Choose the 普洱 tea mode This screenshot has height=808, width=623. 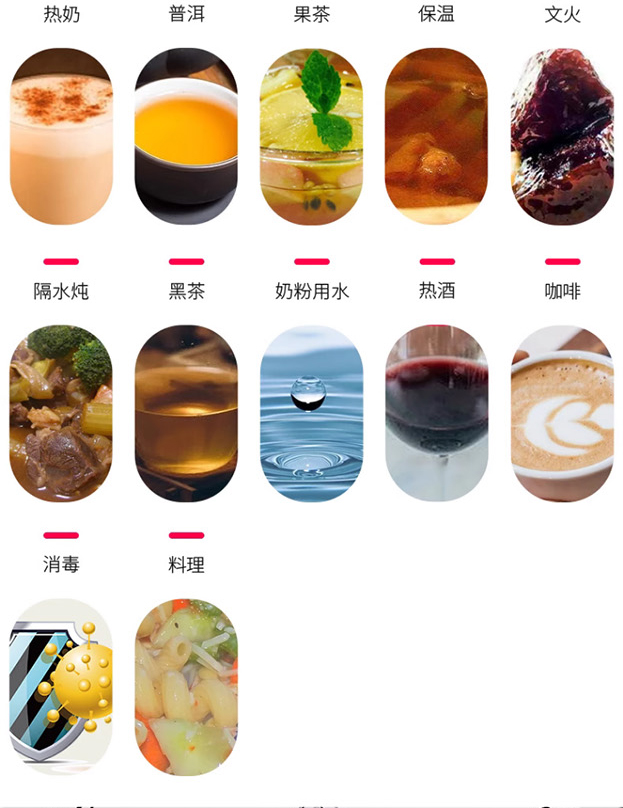click(186, 137)
